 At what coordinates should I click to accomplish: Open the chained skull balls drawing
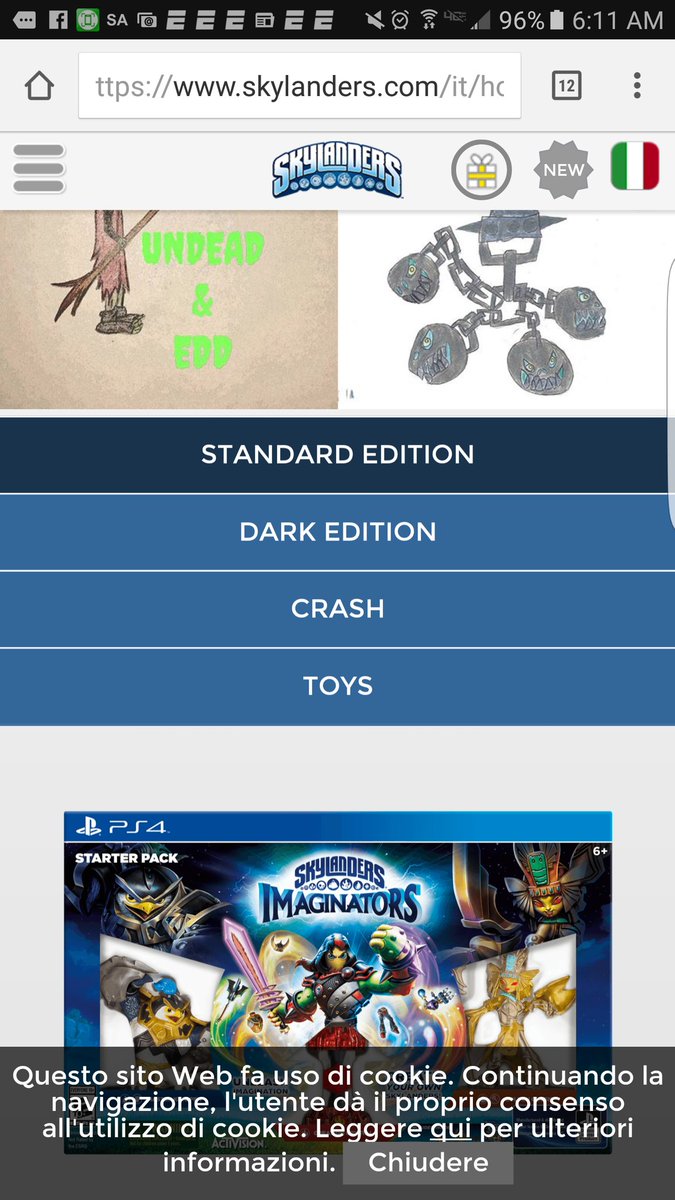(506, 309)
